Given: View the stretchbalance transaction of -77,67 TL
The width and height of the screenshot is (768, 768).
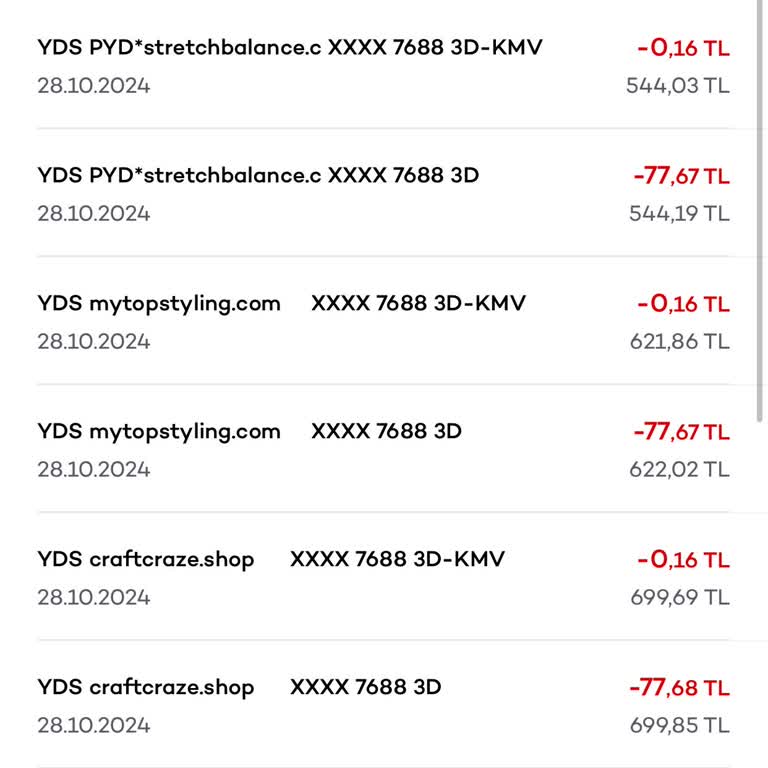Looking at the screenshot, I should coord(258,176).
